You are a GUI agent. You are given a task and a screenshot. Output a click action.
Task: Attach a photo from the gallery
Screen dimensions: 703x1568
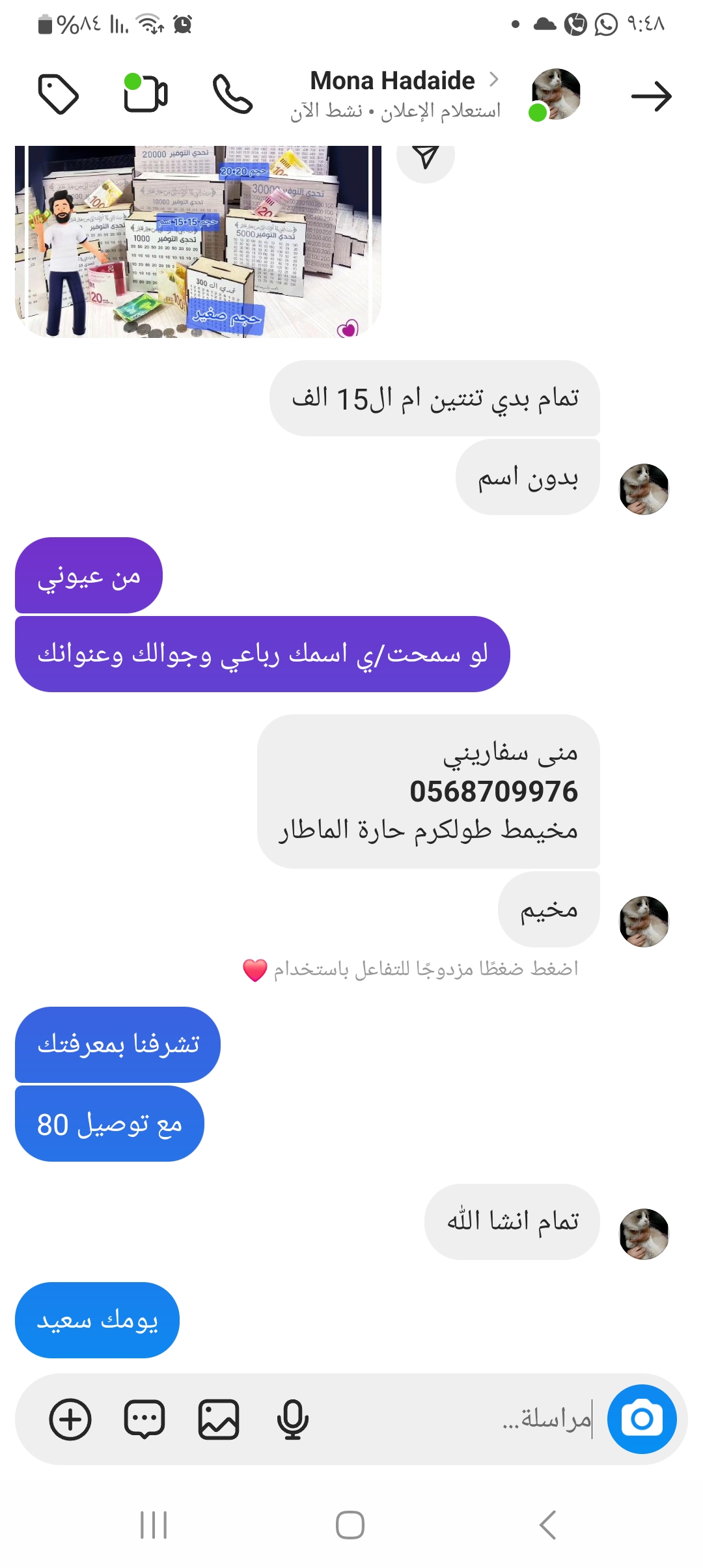(x=219, y=1419)
